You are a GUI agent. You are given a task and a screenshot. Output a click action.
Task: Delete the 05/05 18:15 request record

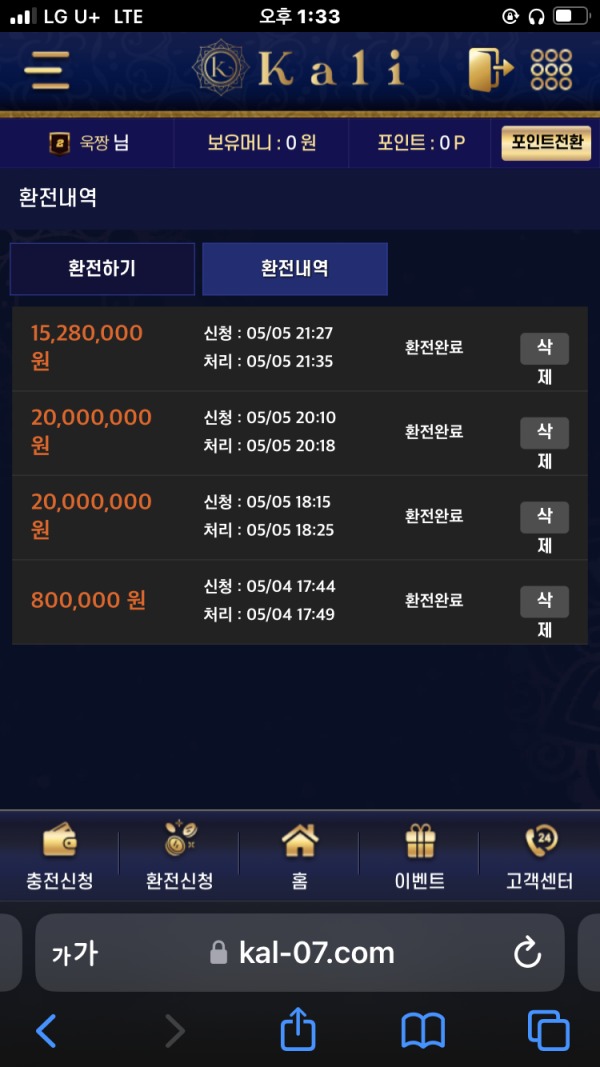pos(544,517)
